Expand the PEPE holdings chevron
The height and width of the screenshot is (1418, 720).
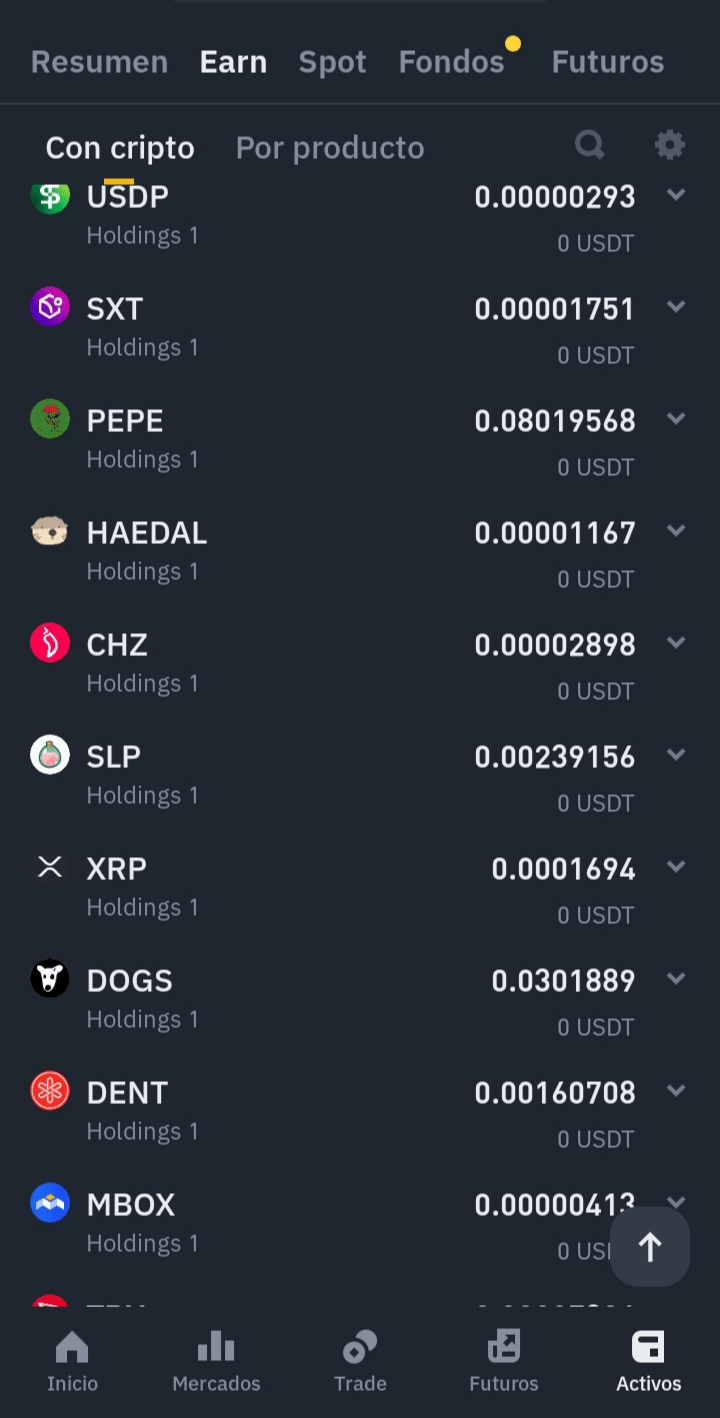(676, 419)
